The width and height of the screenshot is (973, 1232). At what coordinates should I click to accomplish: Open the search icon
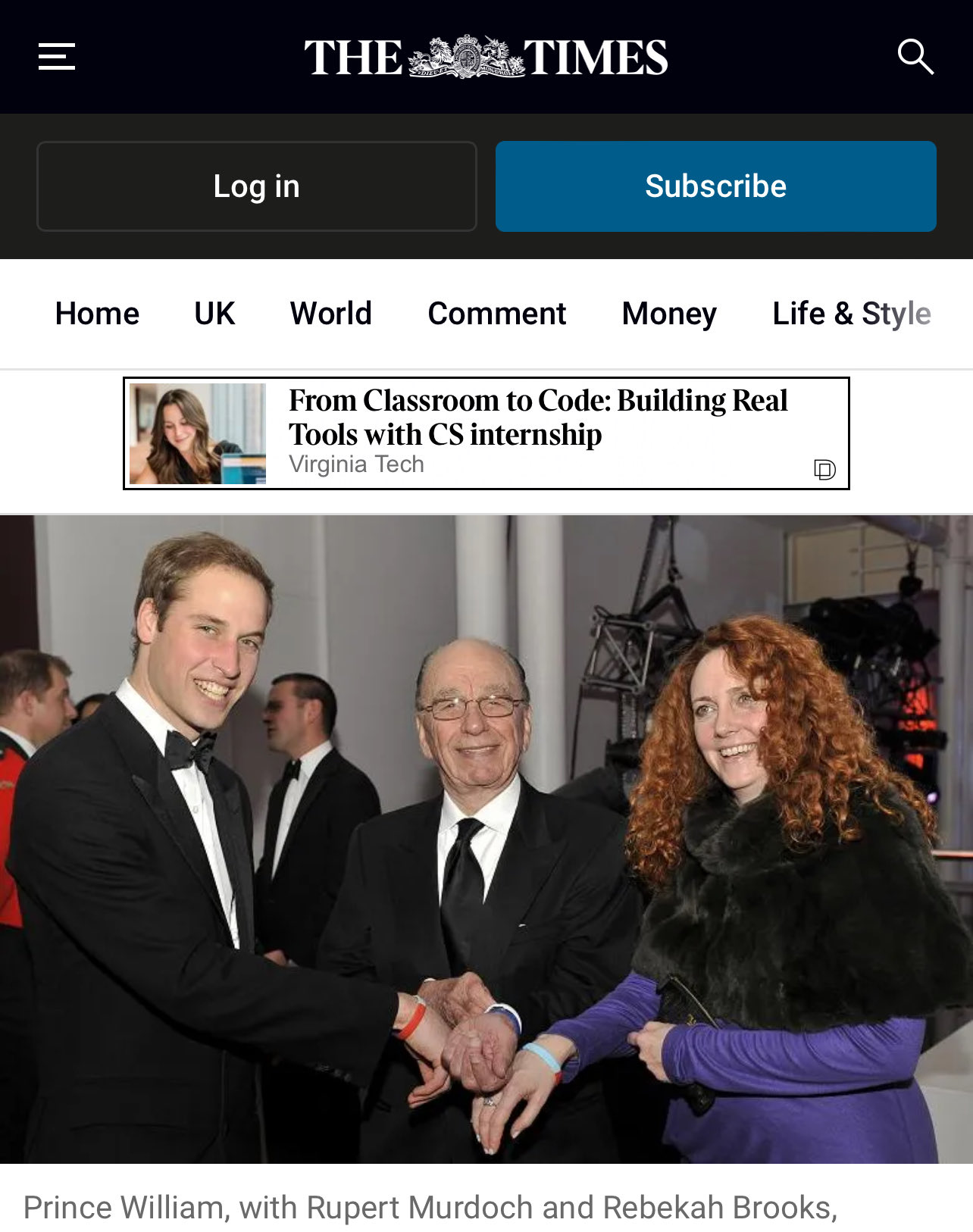pos(915,57)
